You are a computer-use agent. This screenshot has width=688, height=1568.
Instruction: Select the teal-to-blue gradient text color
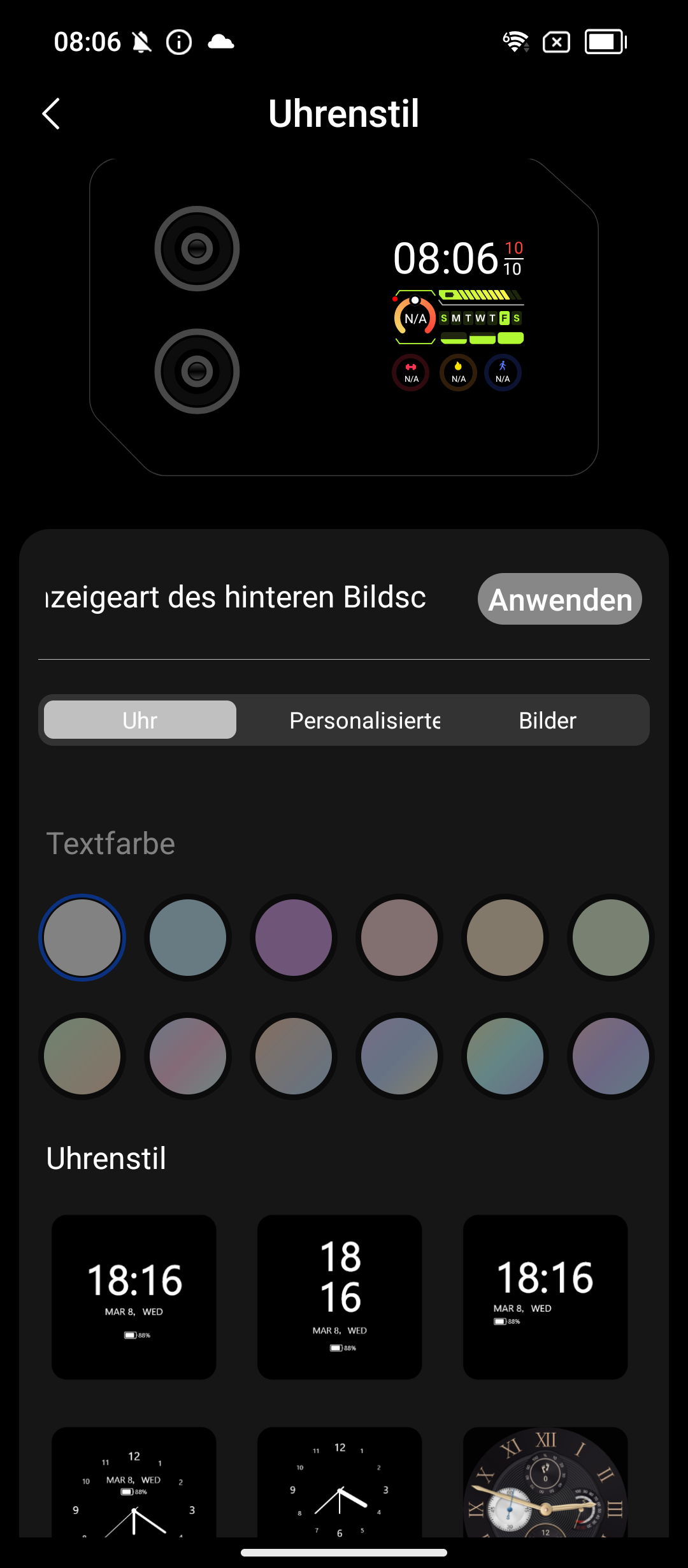click(505, 1056)
